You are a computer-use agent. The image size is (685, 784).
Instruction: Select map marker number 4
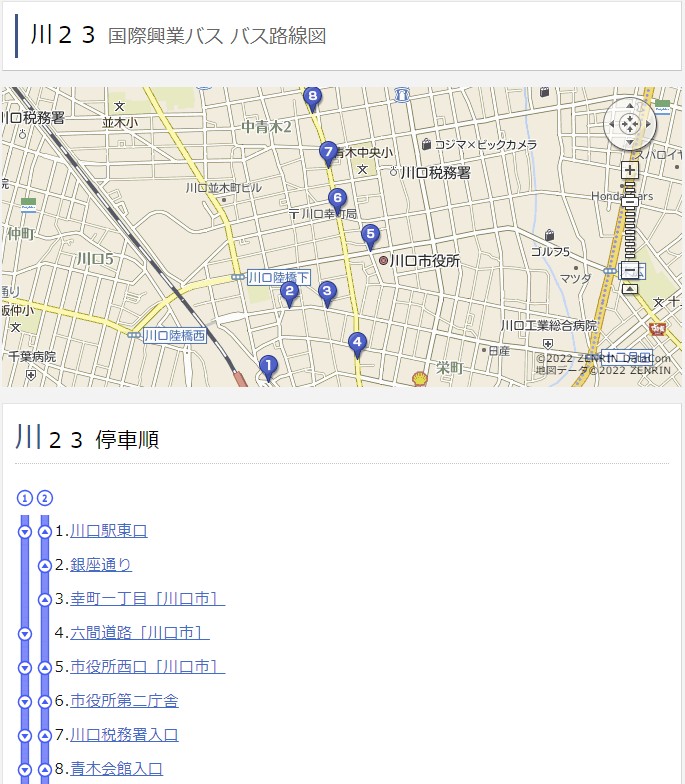(357, 342)
